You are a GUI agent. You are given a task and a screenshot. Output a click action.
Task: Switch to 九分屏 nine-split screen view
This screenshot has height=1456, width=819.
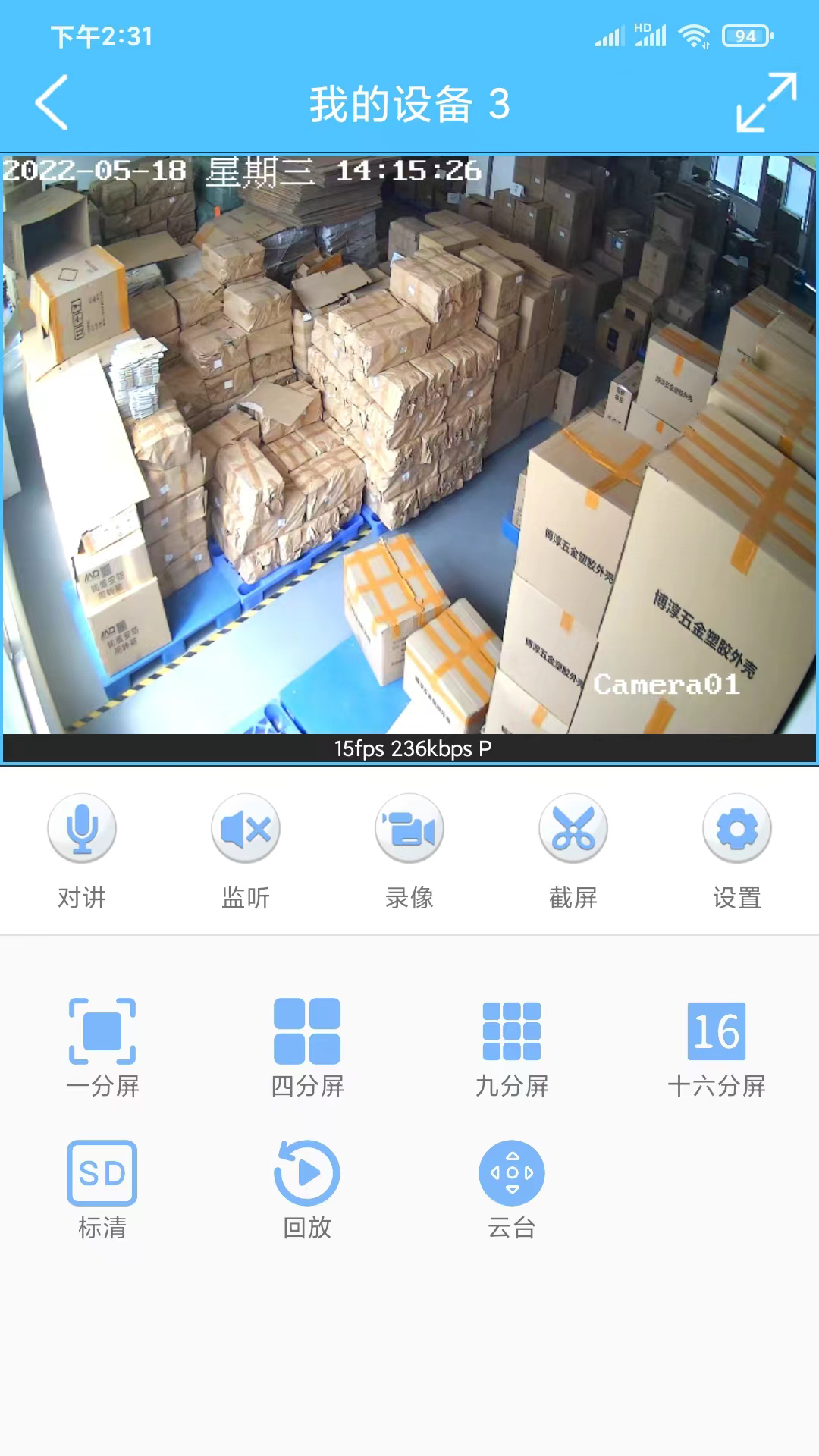(x=512, y=1031)
